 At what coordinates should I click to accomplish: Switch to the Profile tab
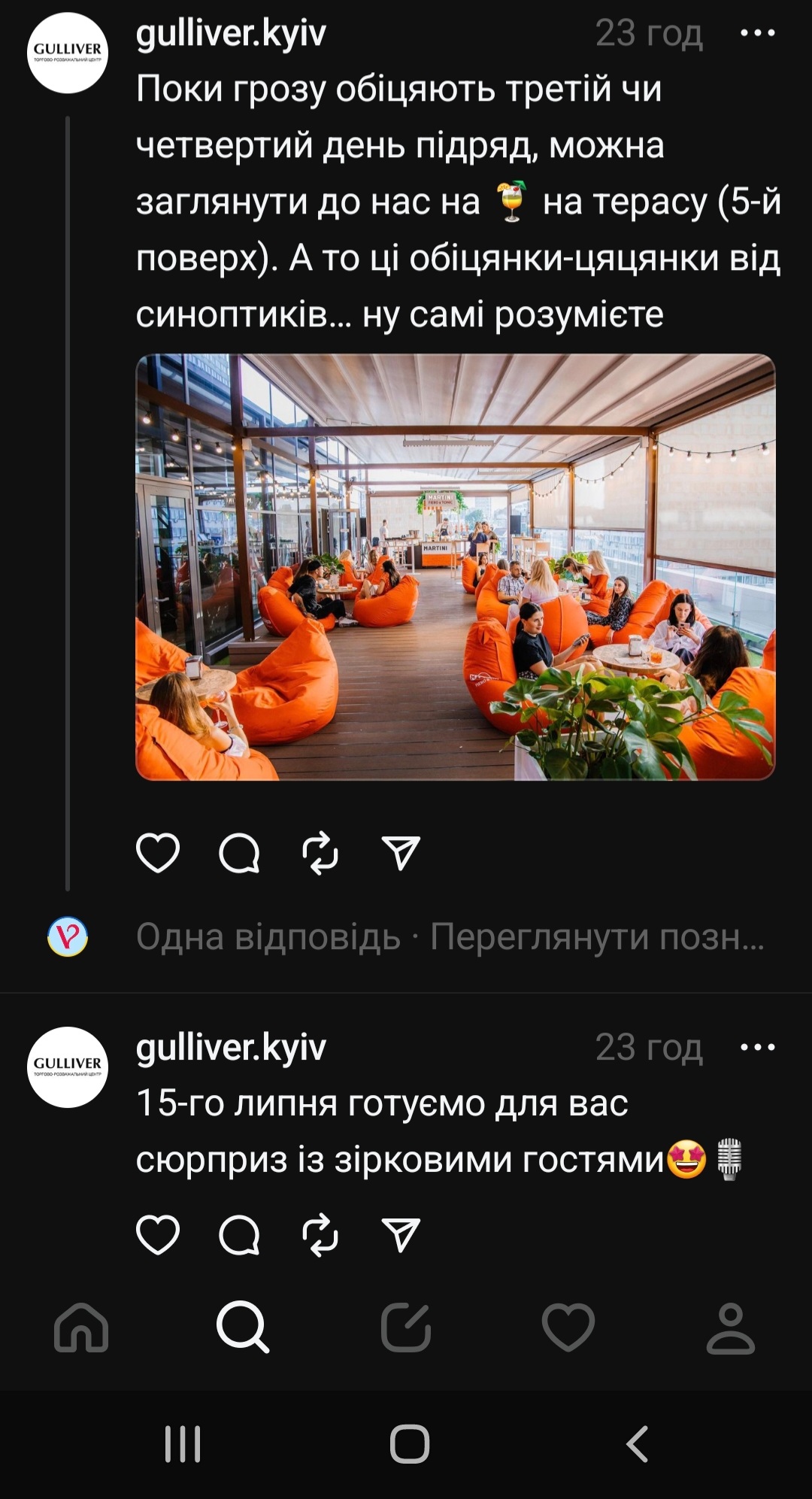[730, 1328]
